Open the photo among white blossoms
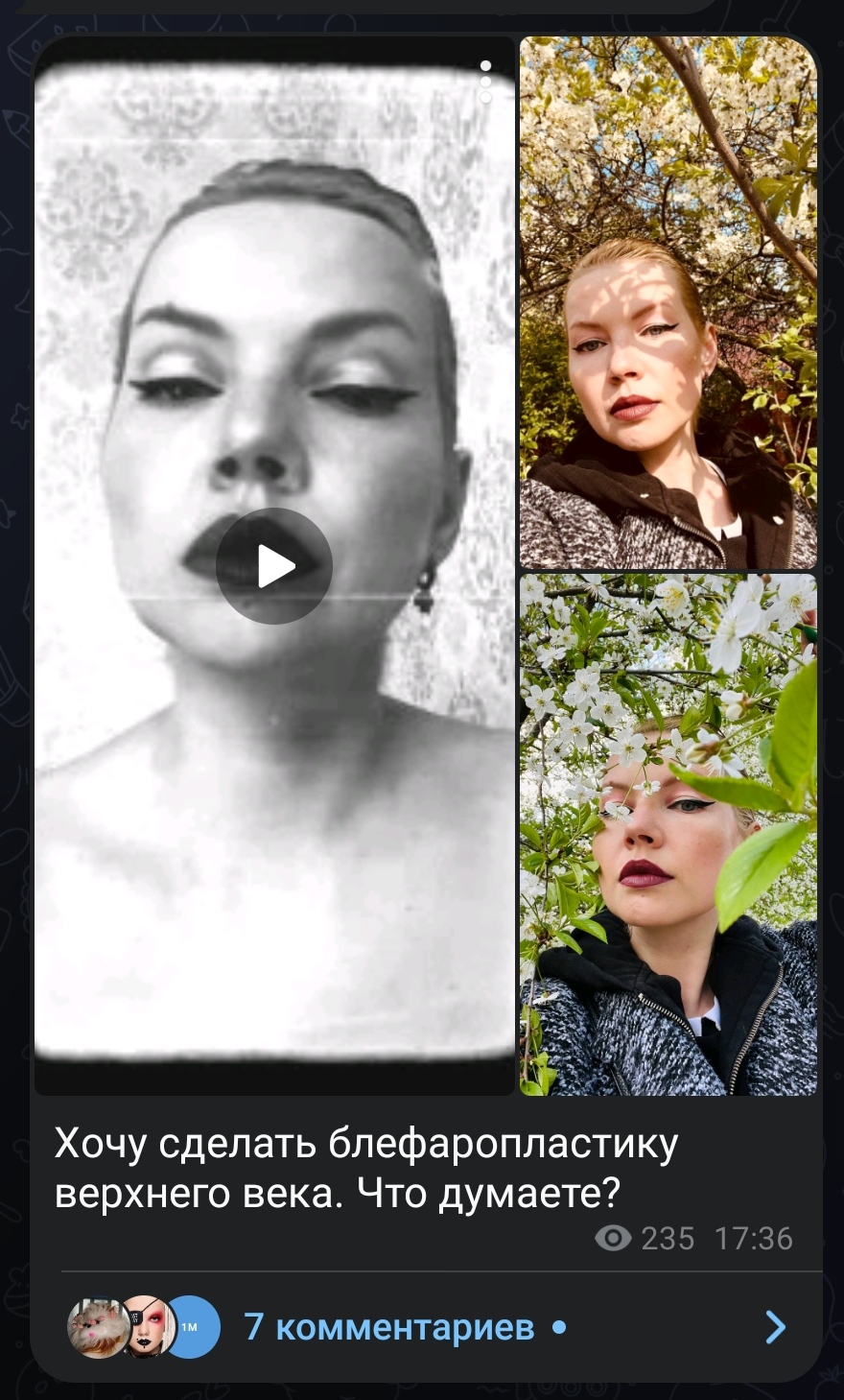The width and height of the screenshot is (844, 1400). tap(668, 834)
